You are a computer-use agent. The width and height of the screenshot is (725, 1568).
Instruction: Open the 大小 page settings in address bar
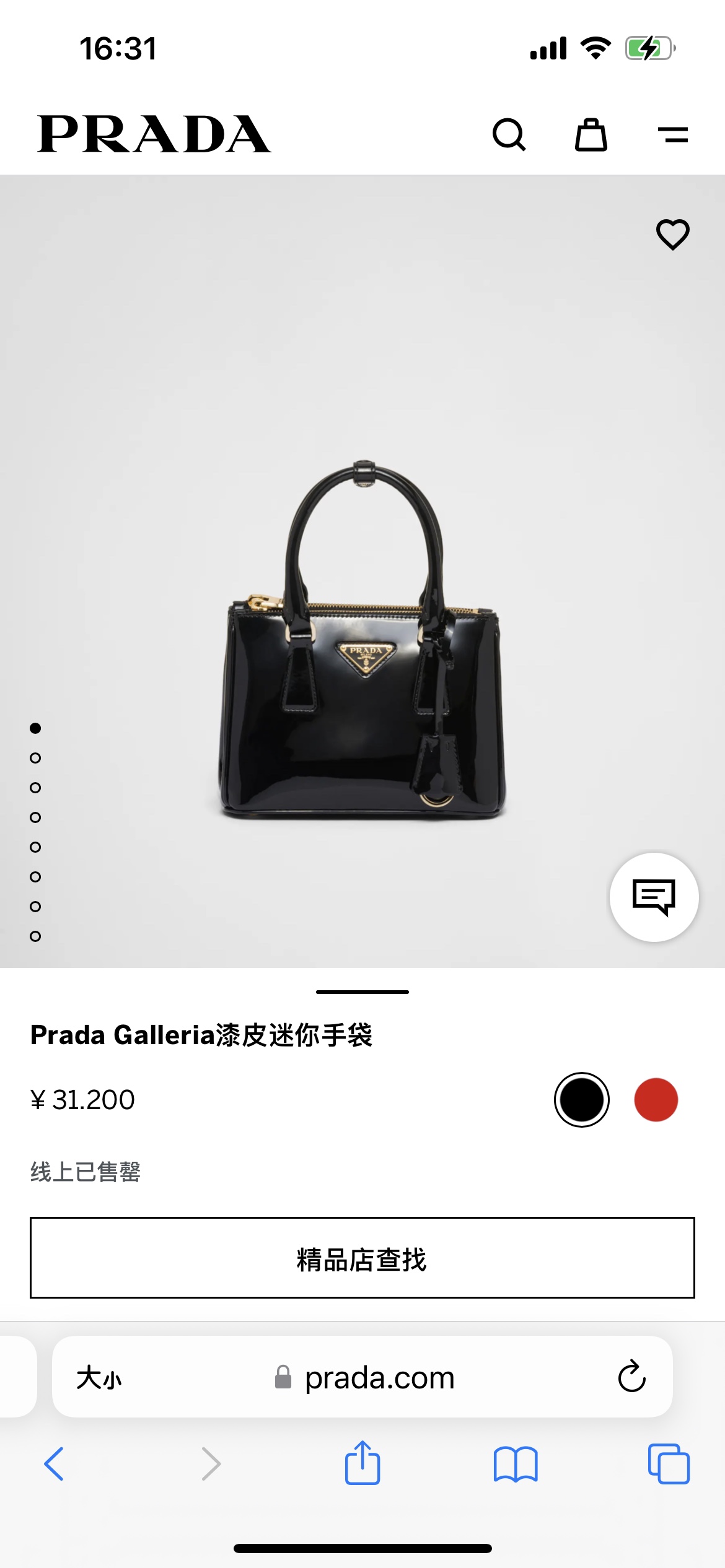point(99,1378)
